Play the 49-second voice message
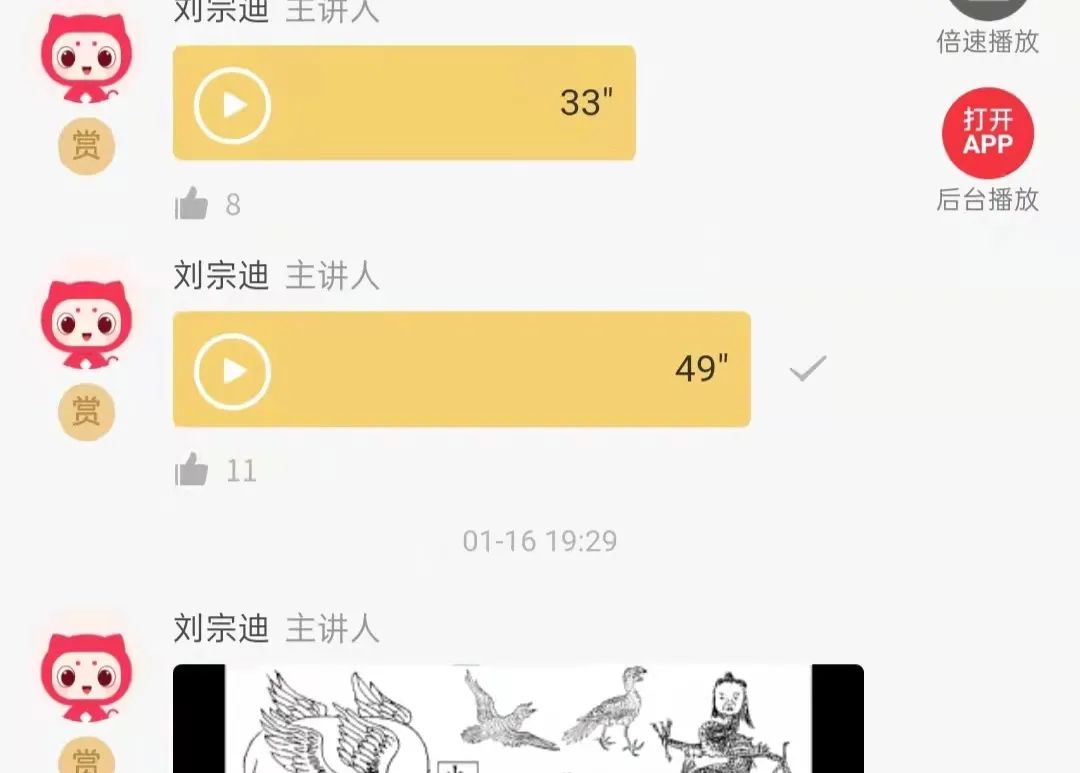This screenshot has height=773, width=1080. 232,370
